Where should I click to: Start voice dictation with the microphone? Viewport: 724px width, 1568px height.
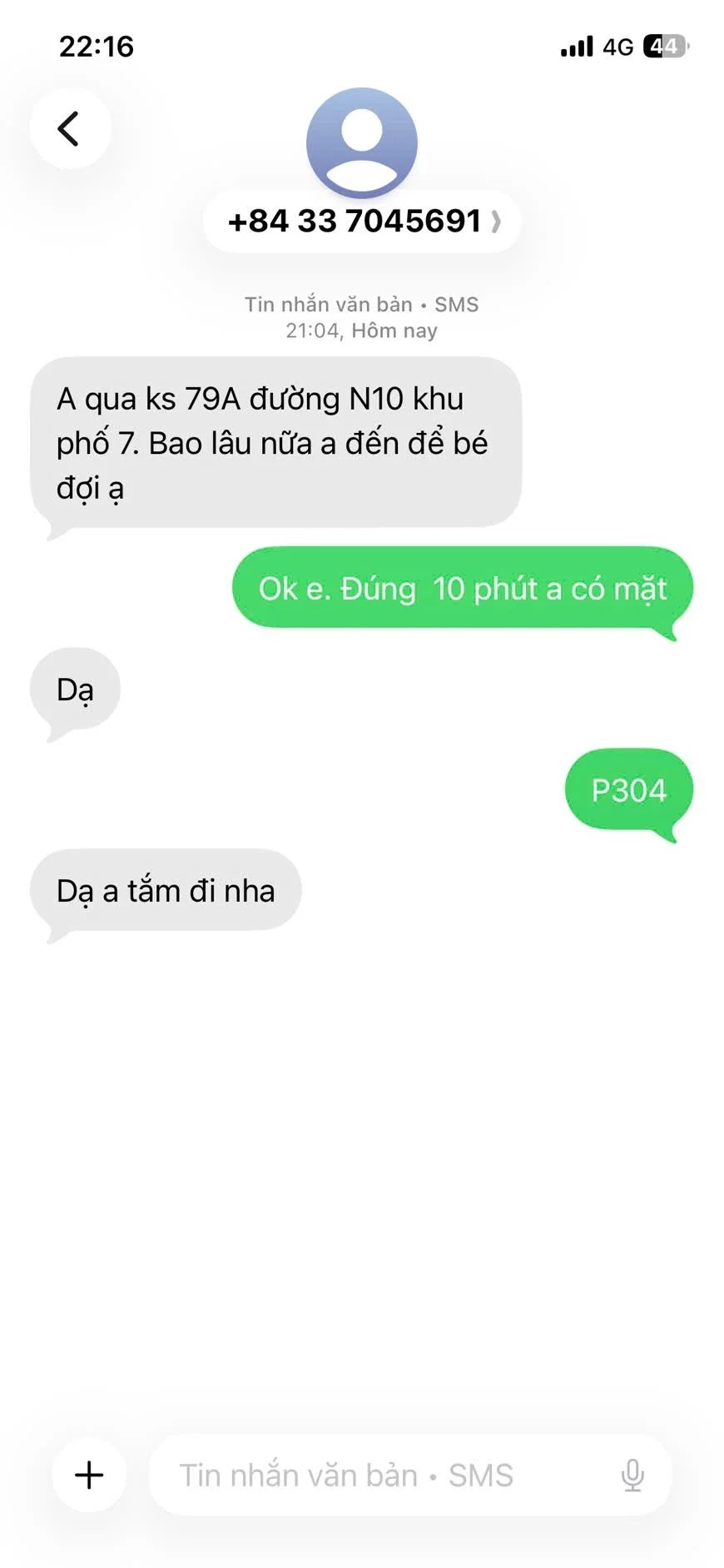[632, 1475]
